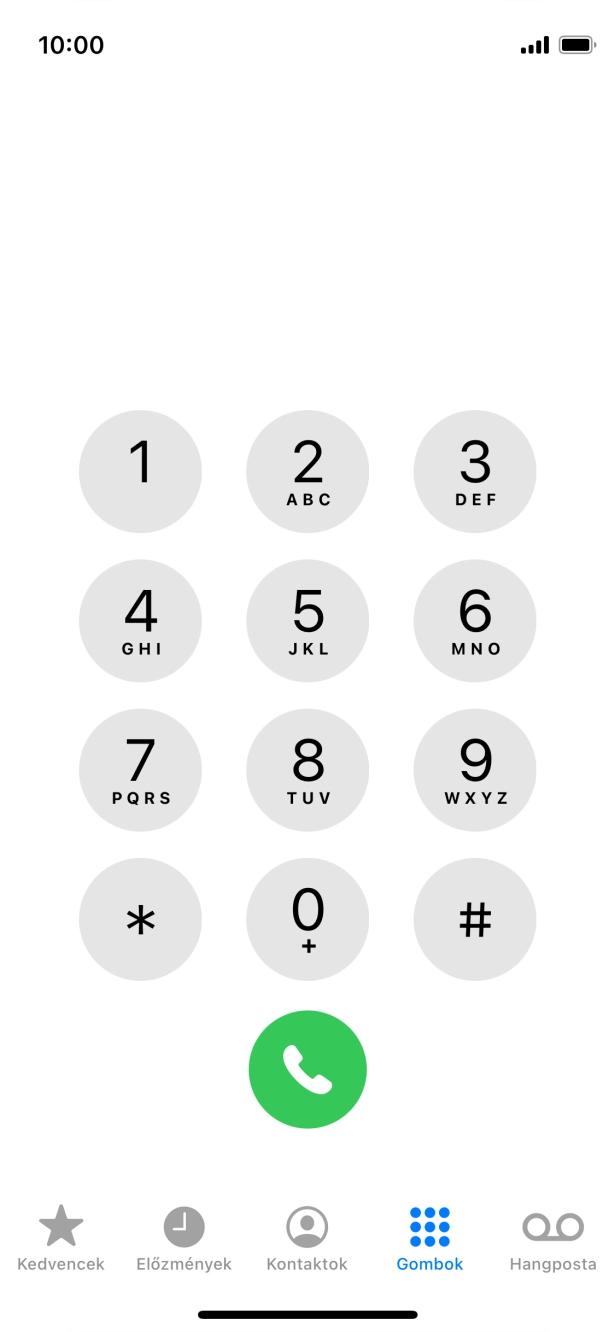Tap the hash key

click(475, 919)
